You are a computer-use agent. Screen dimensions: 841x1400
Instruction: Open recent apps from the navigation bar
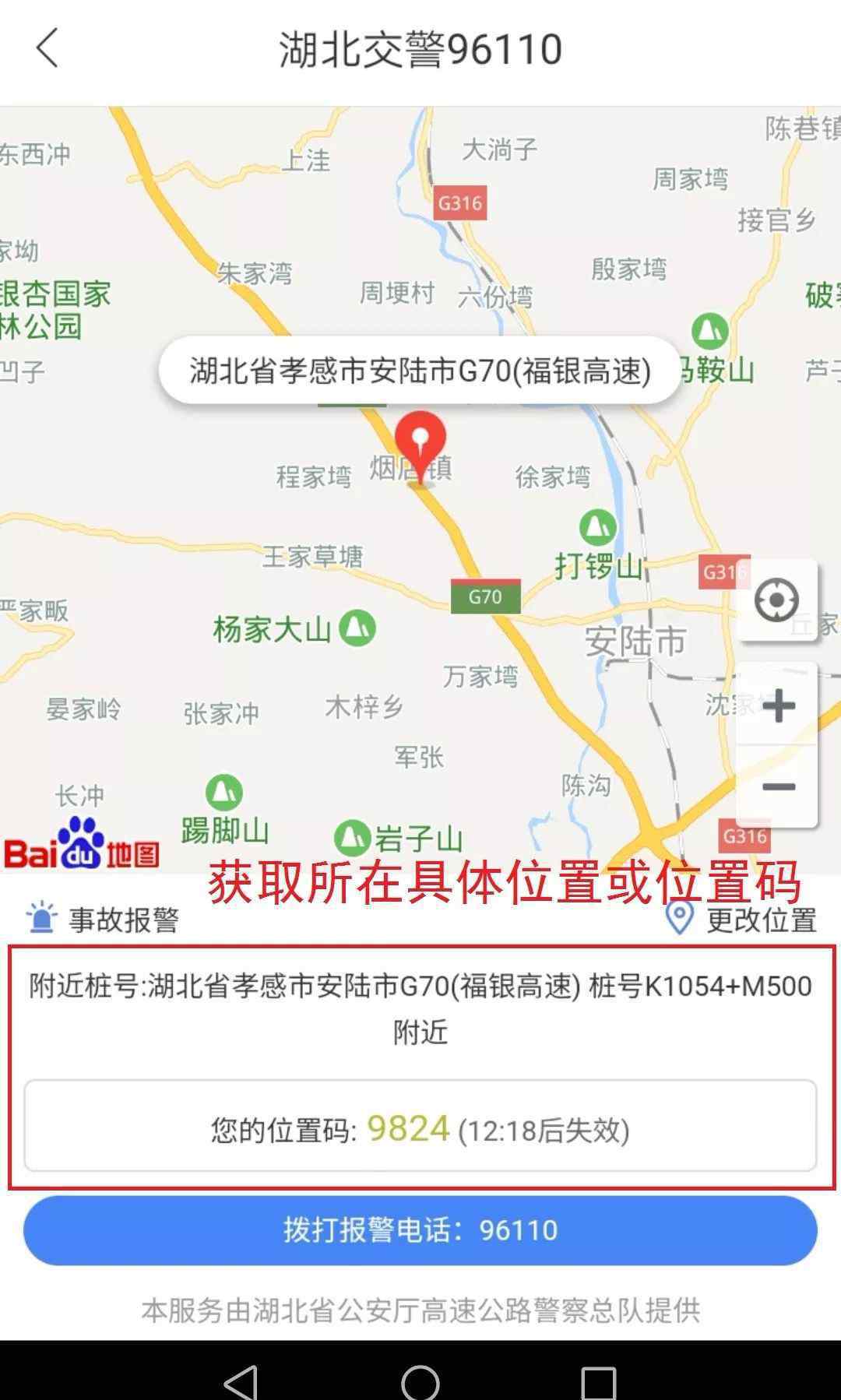599,1382
